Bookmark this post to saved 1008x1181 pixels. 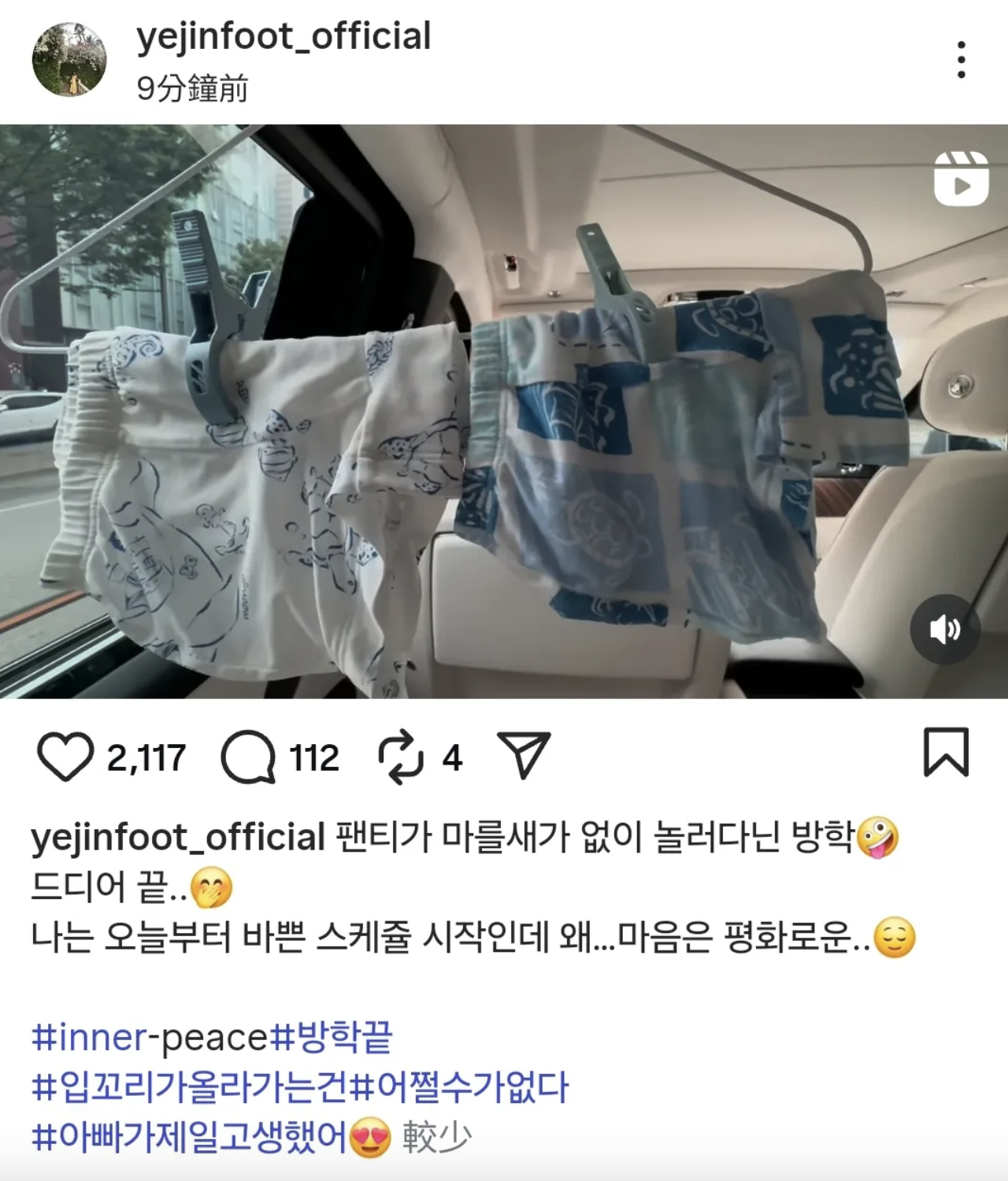point(946,753)
